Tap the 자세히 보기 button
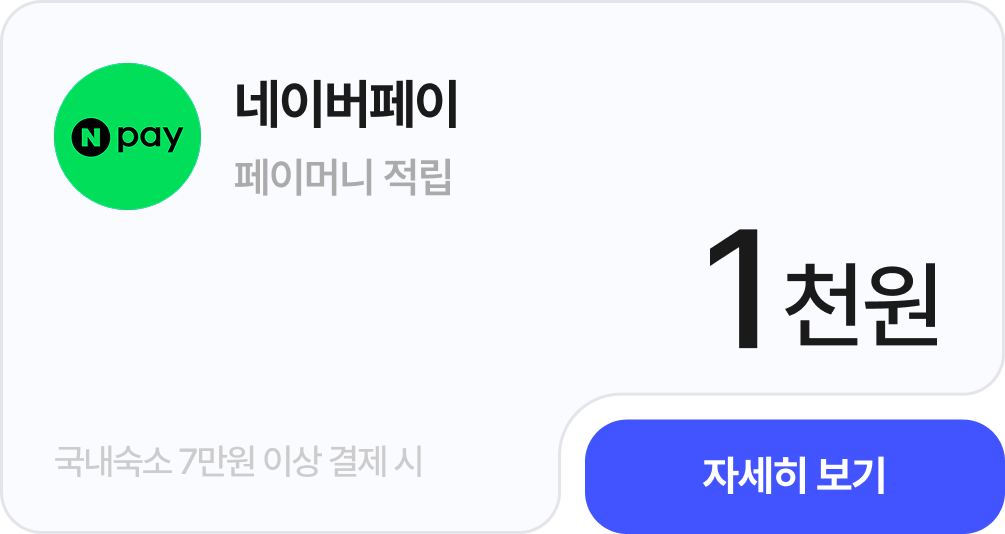This screenshot has height=534, width=1005. (x=793, y=476)
